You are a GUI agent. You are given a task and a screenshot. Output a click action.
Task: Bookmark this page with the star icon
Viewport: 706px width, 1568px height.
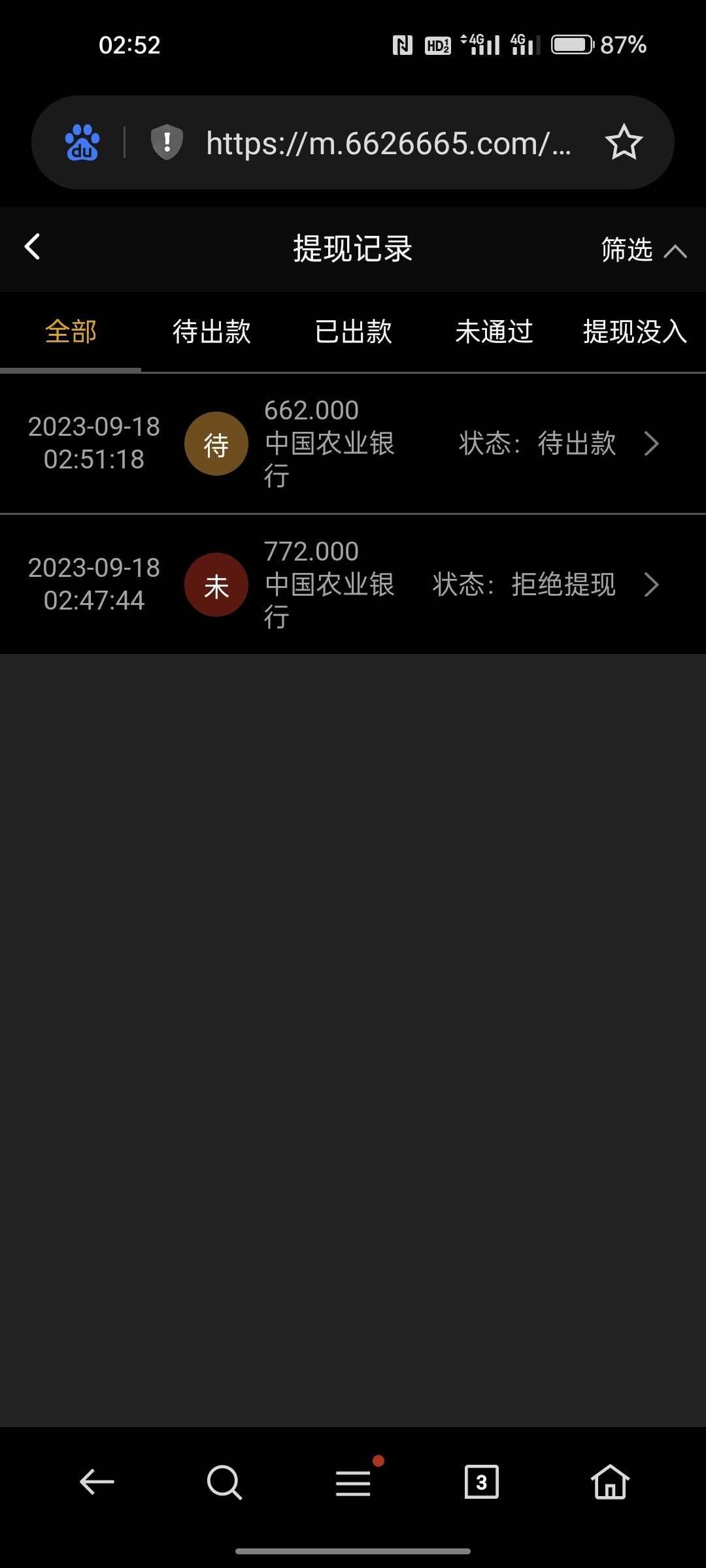[624, 142]
